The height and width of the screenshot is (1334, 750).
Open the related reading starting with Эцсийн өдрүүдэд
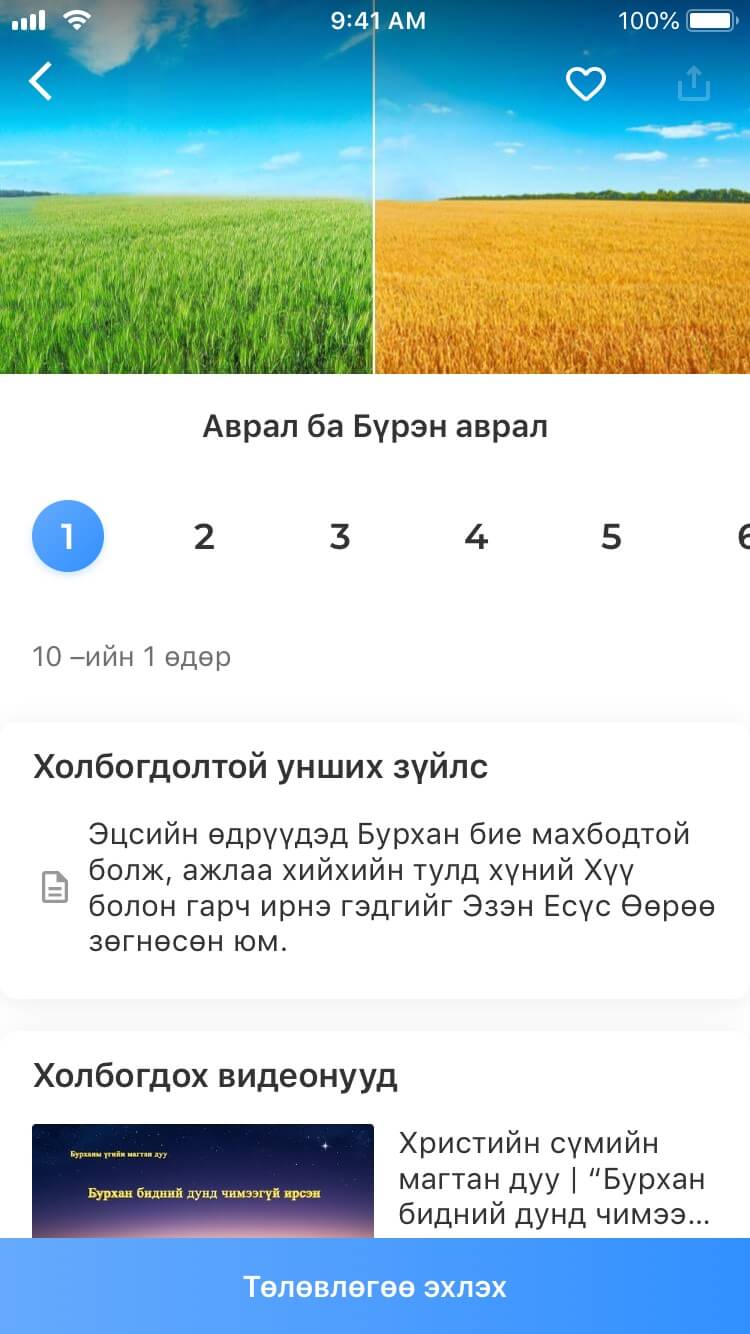(400, 887)
